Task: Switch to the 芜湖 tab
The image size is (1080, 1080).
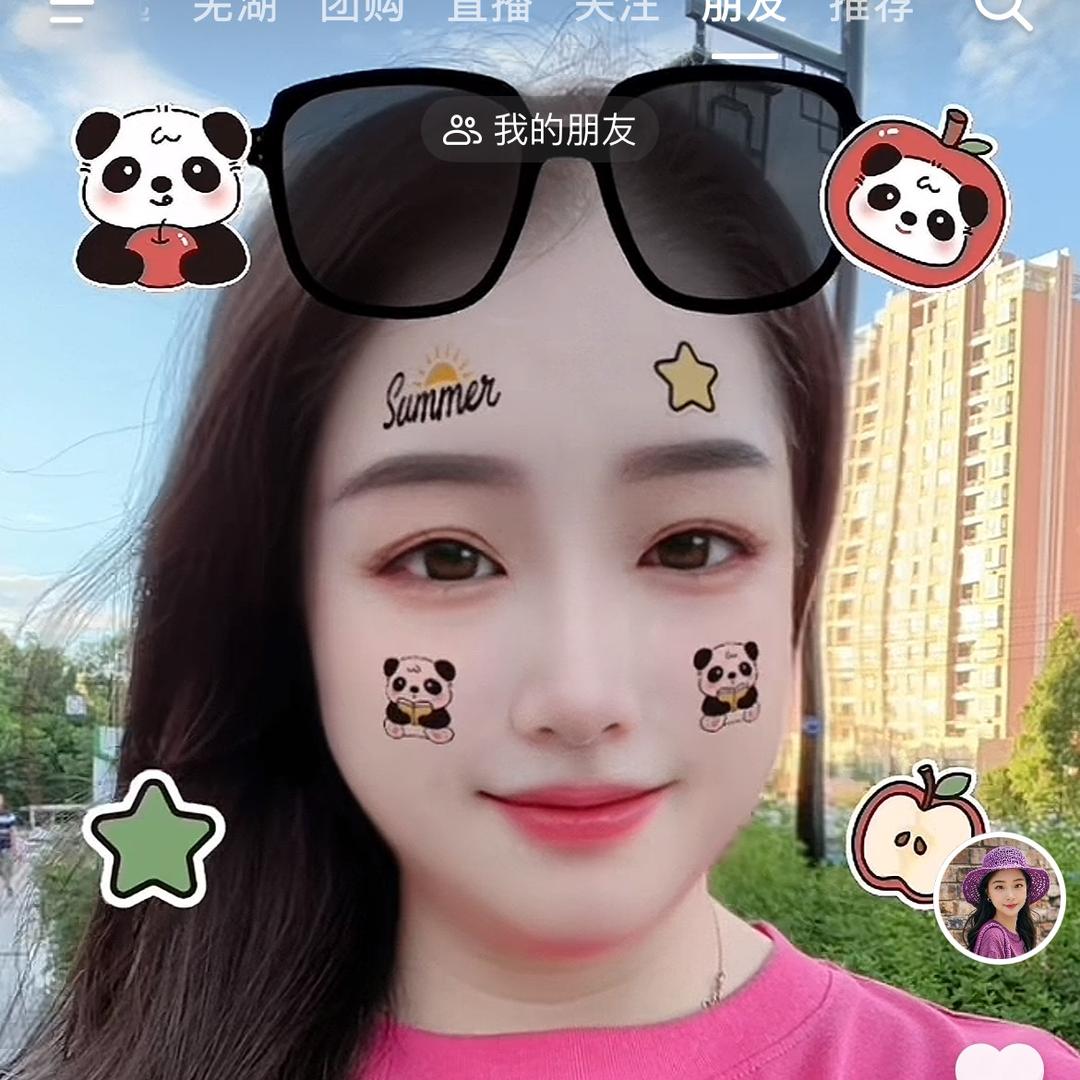Action: click(235, 8)
